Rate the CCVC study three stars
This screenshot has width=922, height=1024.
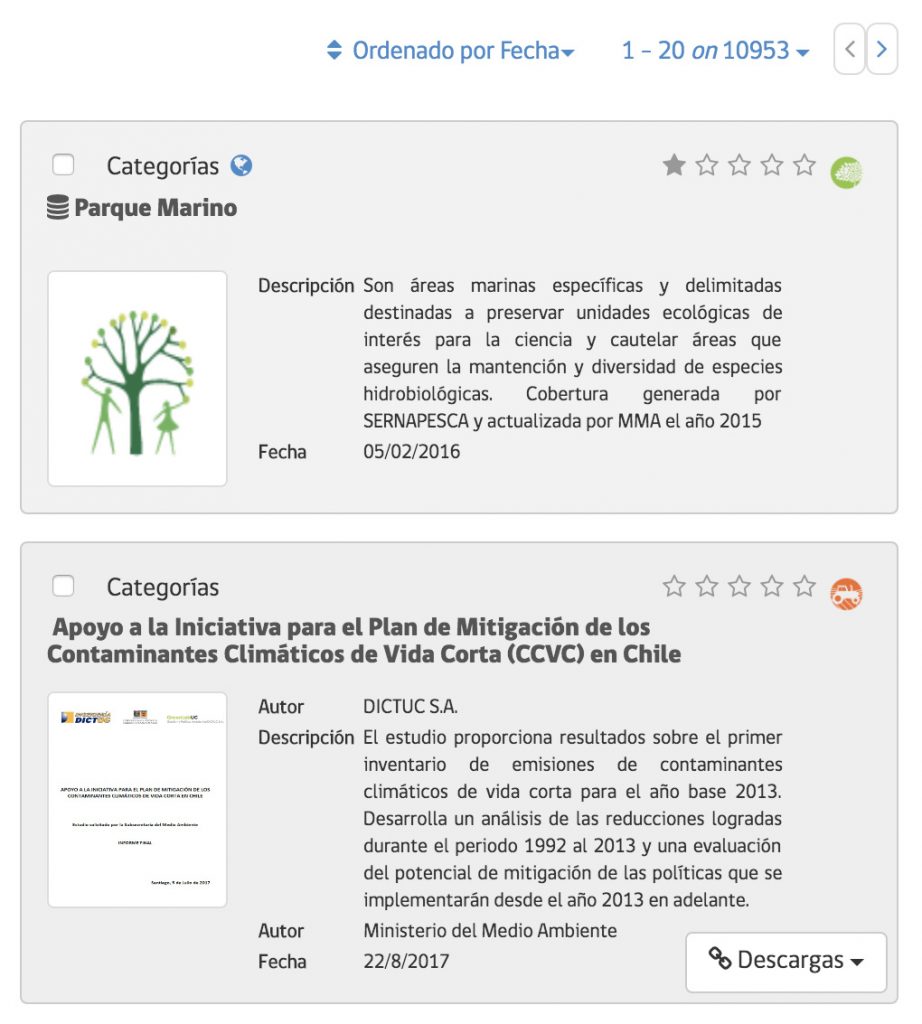tap(739, 587)
